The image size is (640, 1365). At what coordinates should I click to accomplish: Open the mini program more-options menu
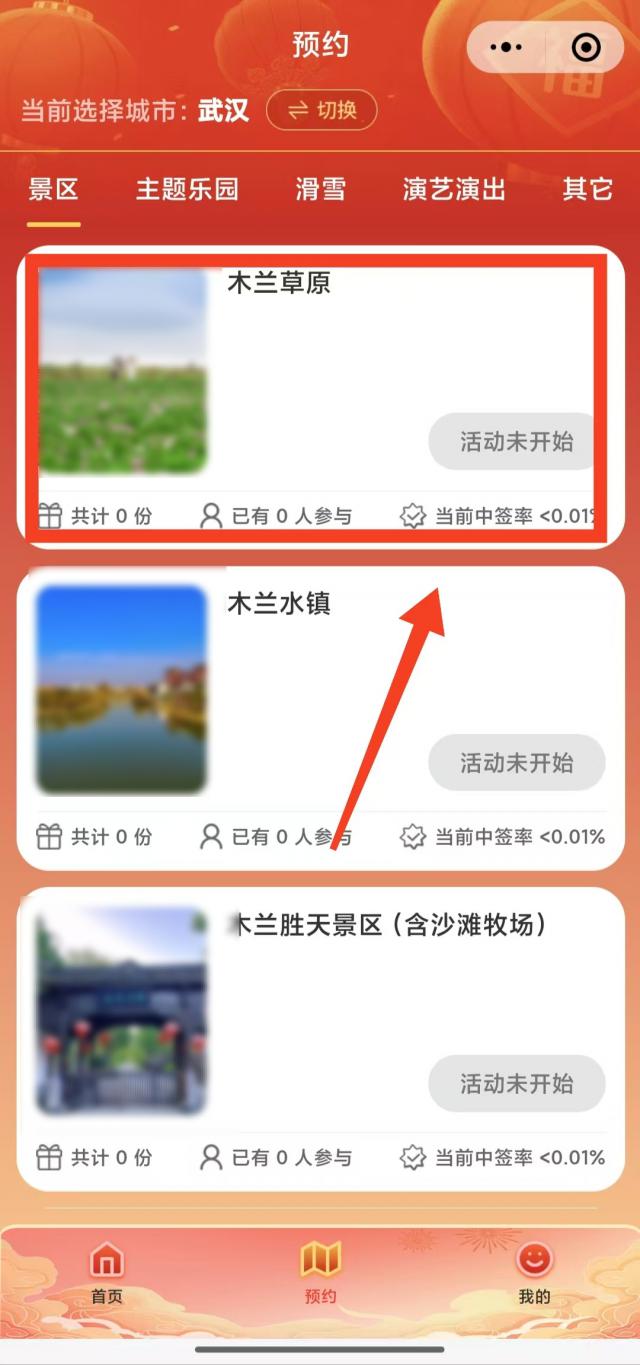506,47
